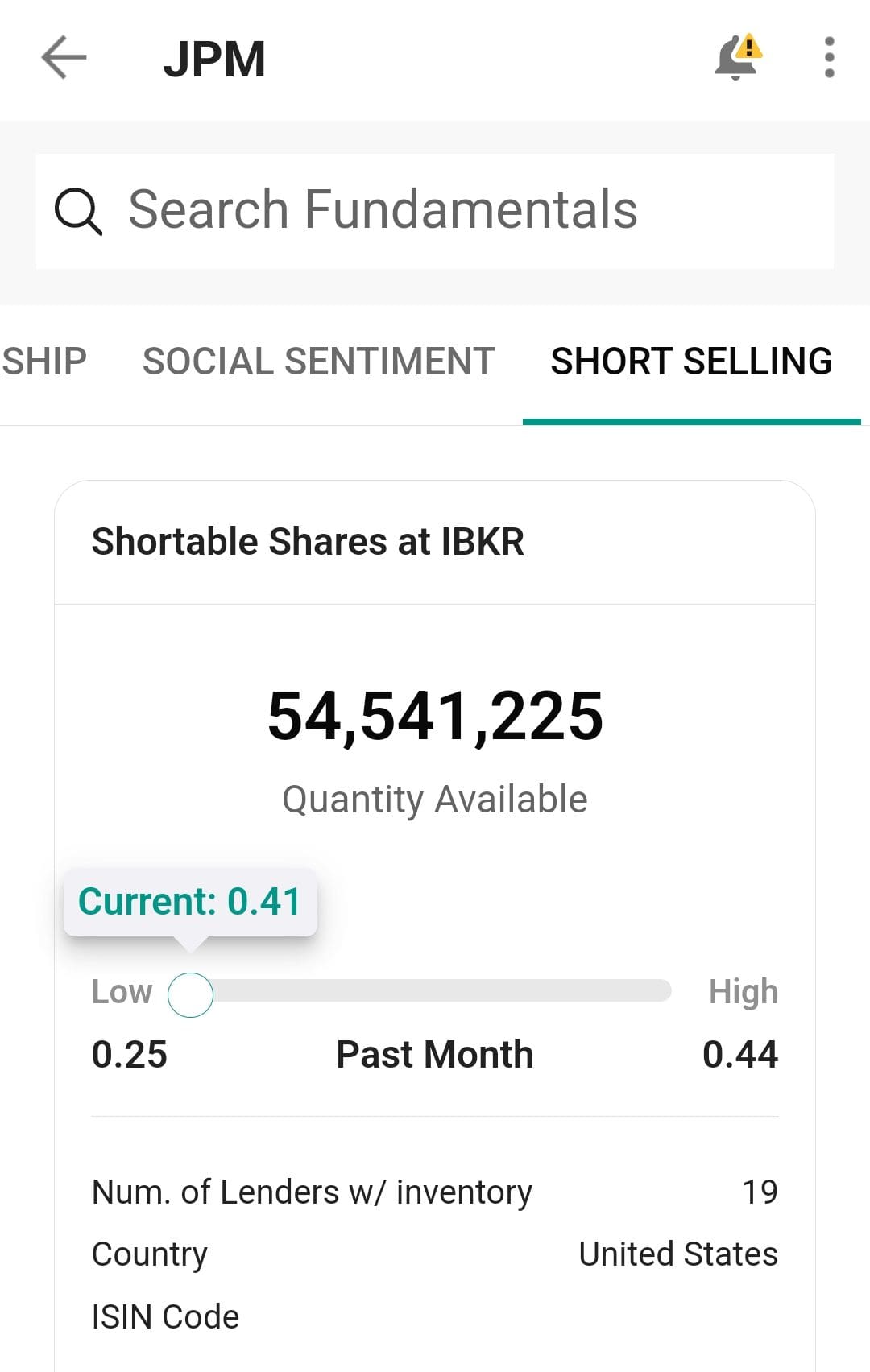870x1372 pixels.
Task: Click the Quantity Available label
Action: pyautogui.click(x=435, y=798)
